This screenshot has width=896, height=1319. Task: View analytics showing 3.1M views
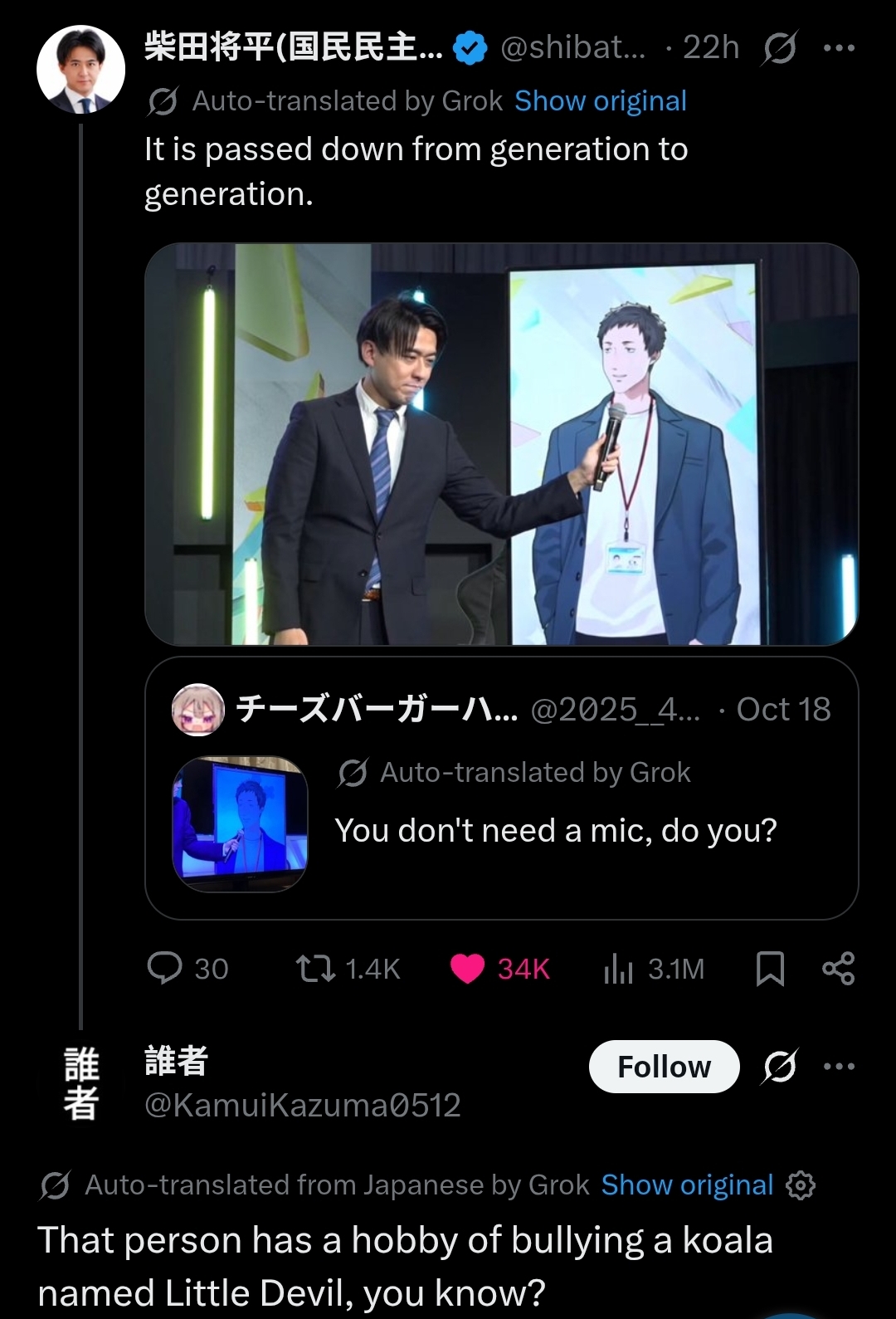coord(619,968)
